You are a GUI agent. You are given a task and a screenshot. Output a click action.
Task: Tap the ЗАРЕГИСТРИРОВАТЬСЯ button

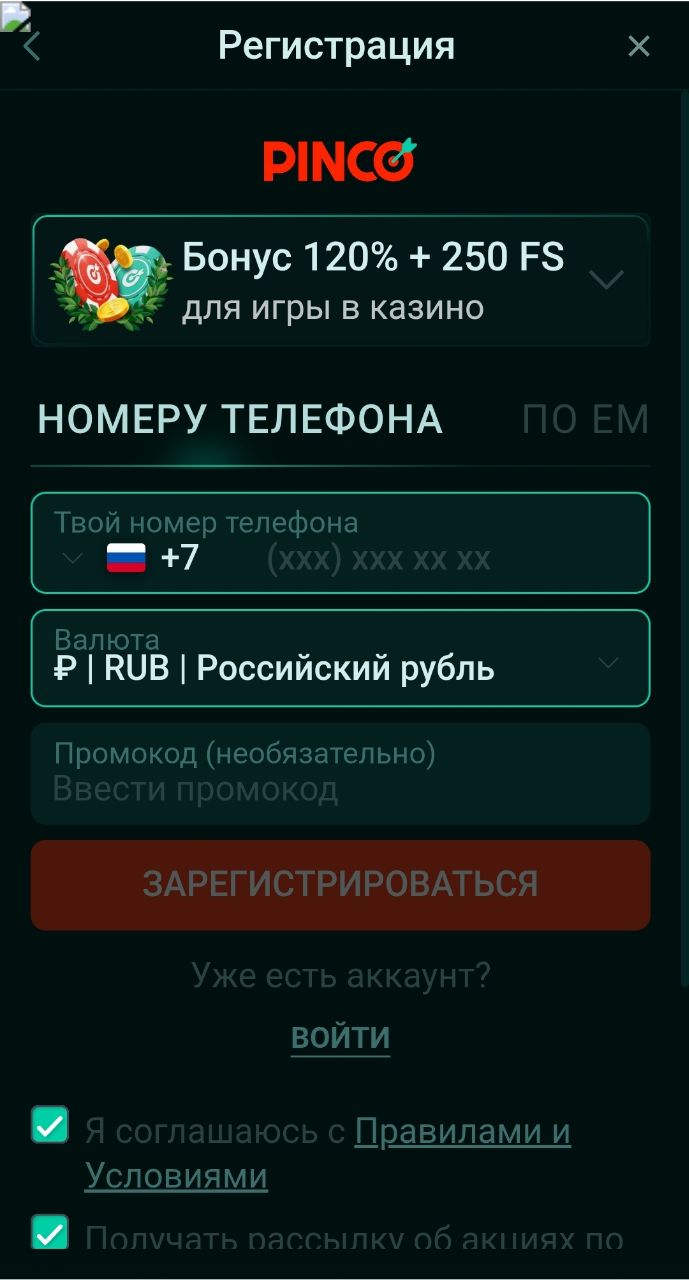pos(340,884)
